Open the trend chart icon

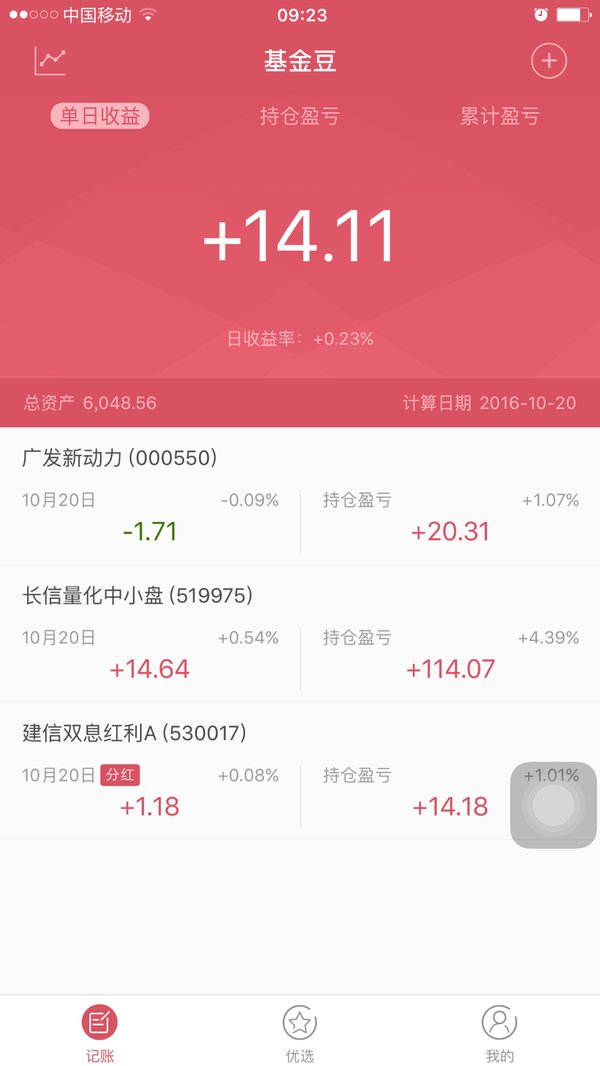[x=50, y=61]
